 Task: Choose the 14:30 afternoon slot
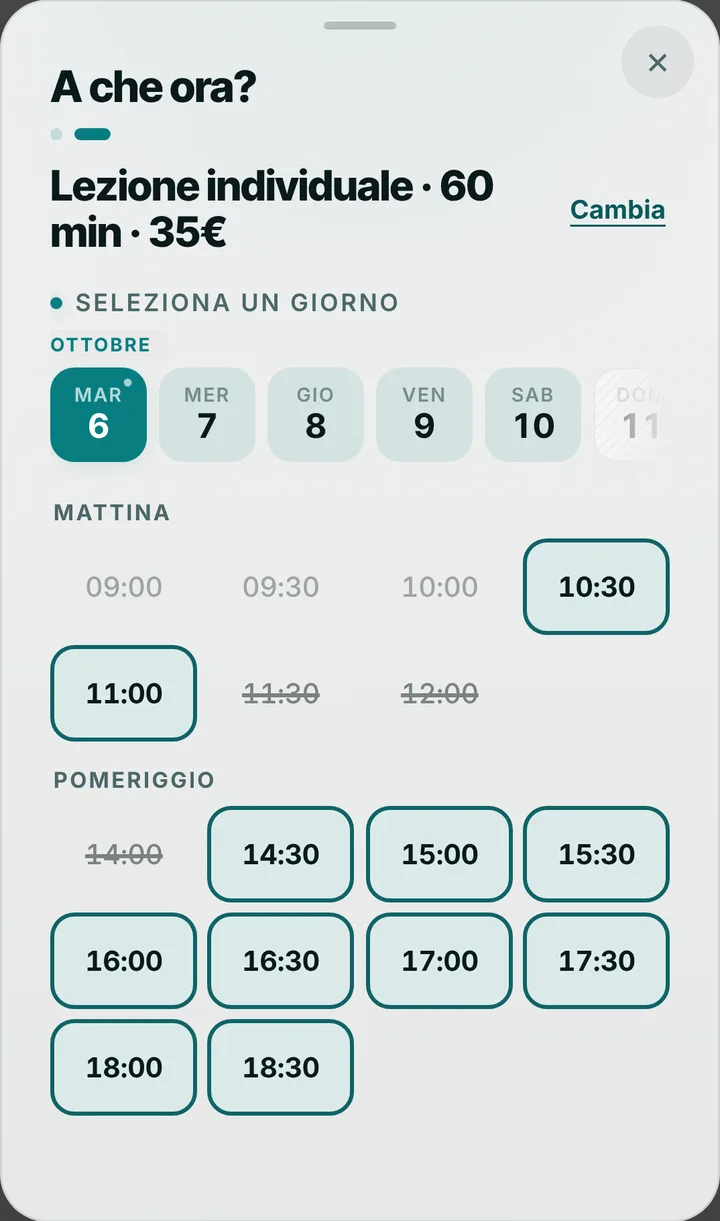281,854
